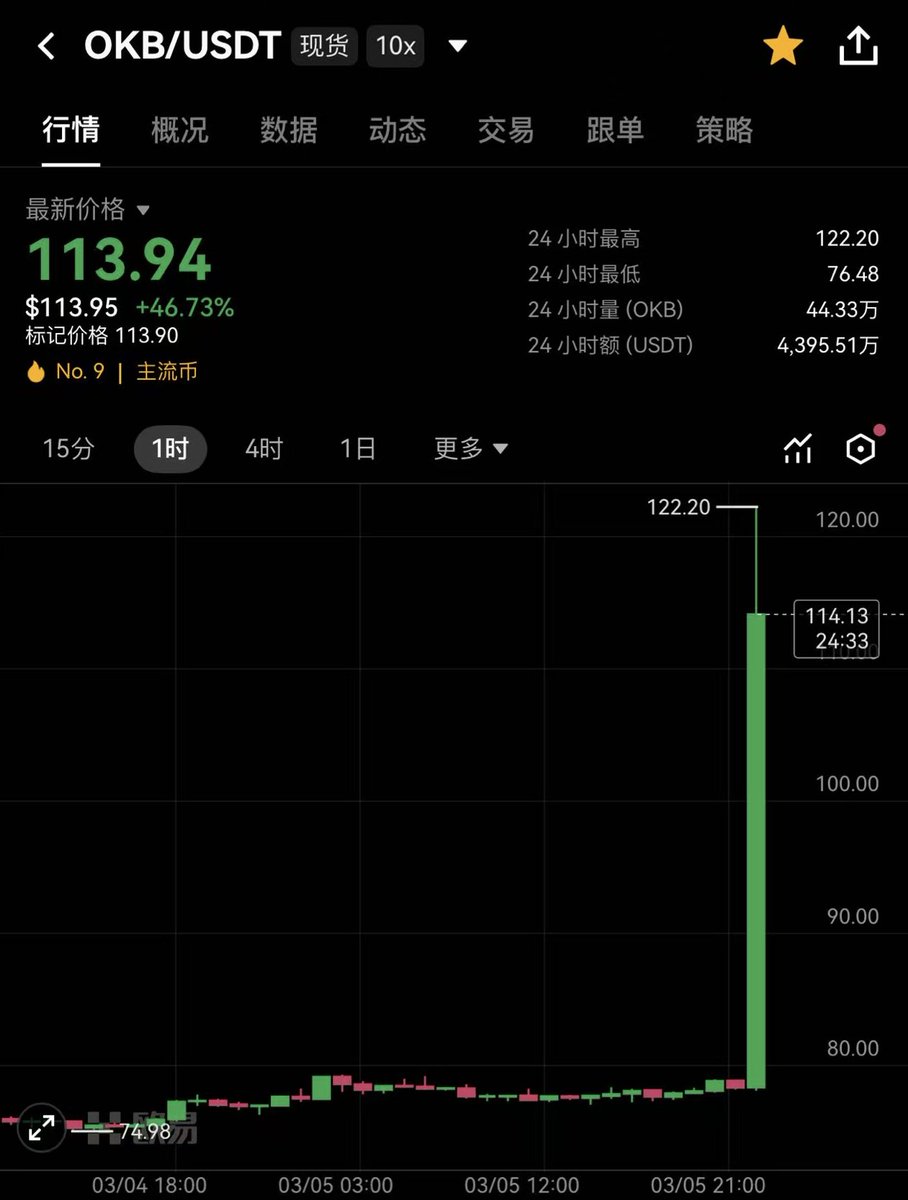Select the 1时 chart interval

click(170, 449)
